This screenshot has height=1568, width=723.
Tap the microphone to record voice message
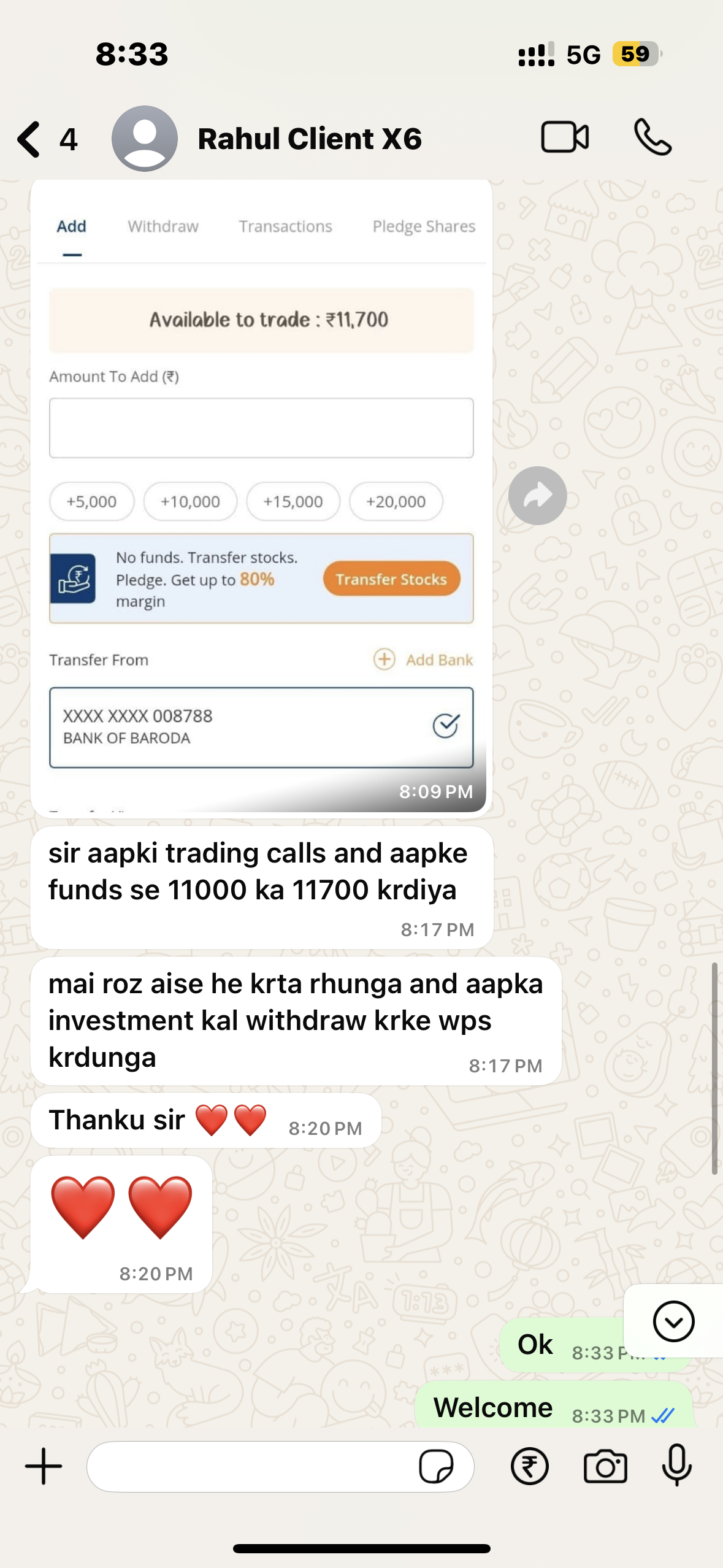677,1466
